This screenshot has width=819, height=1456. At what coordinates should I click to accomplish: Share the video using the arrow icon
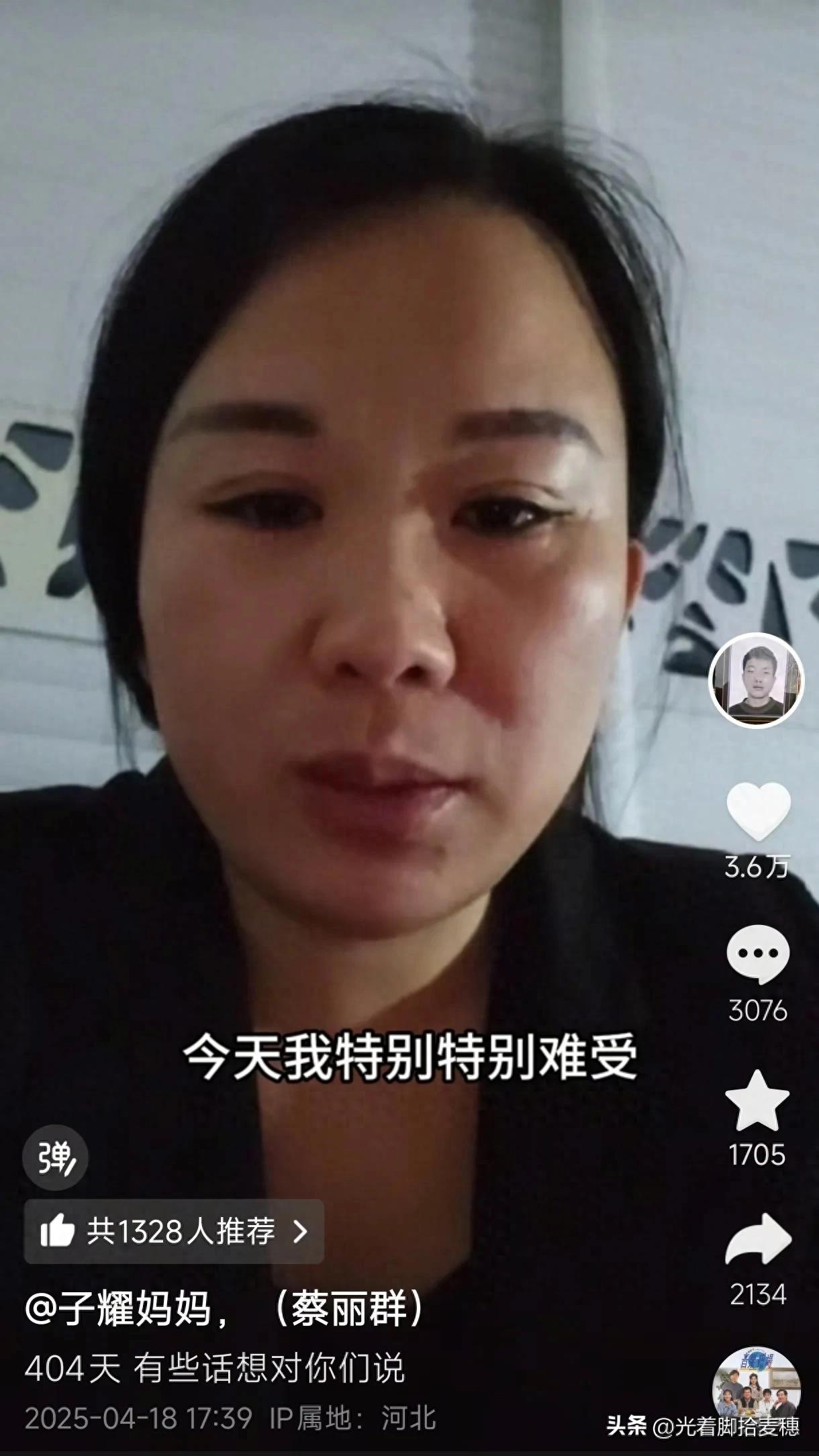[x=758, y=1239]
